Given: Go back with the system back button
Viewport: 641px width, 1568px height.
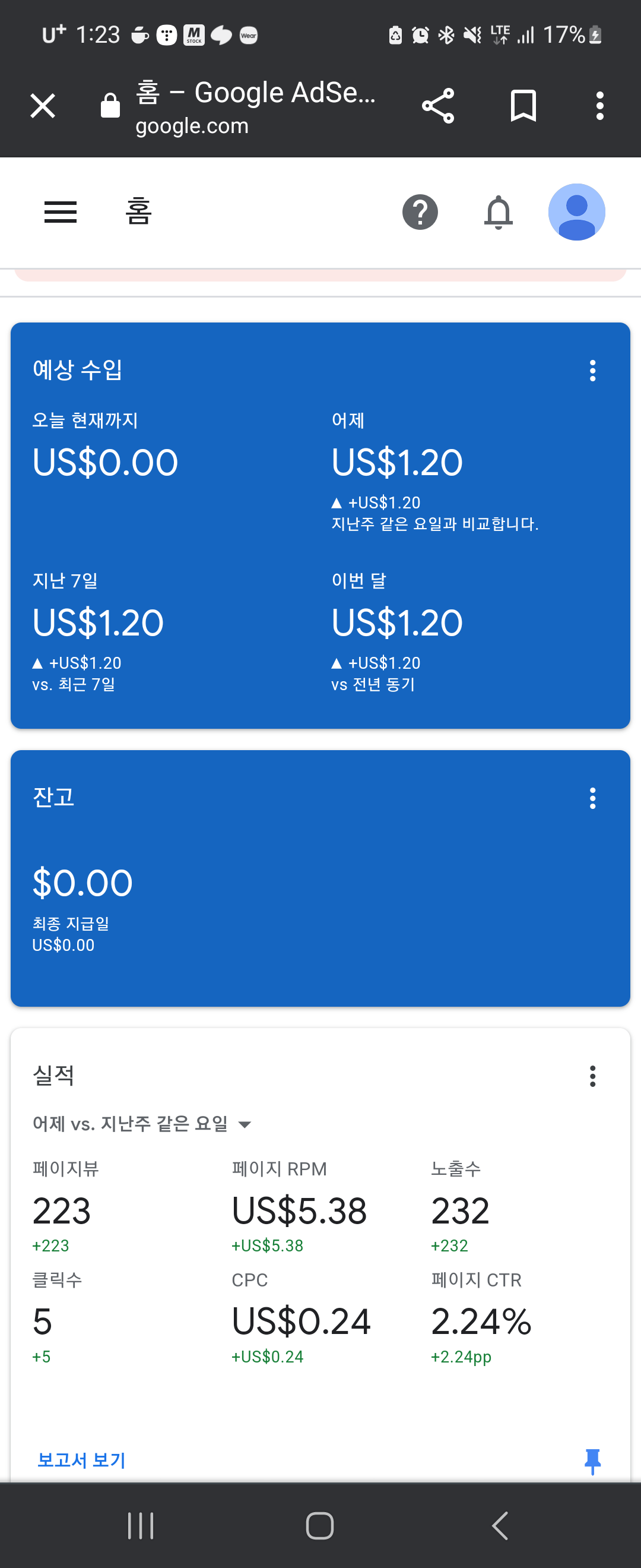Looking at the screenshot, I should click(x=499, y=1526).
